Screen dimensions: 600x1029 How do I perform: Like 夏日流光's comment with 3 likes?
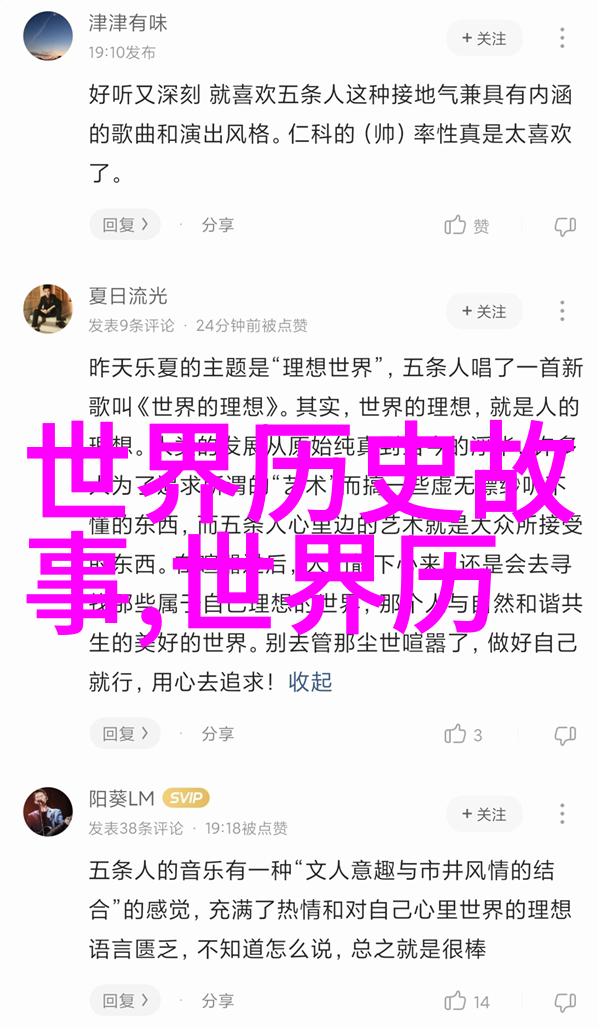tap(465, 734)
